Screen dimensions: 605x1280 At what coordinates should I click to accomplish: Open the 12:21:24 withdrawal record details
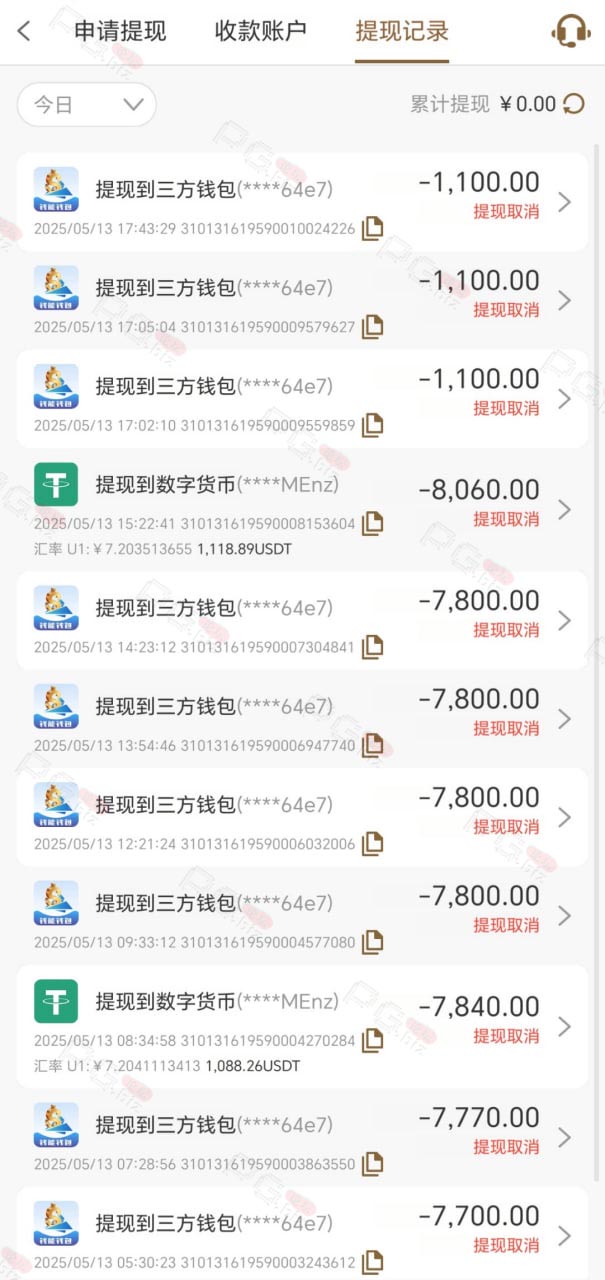(302, 816)
